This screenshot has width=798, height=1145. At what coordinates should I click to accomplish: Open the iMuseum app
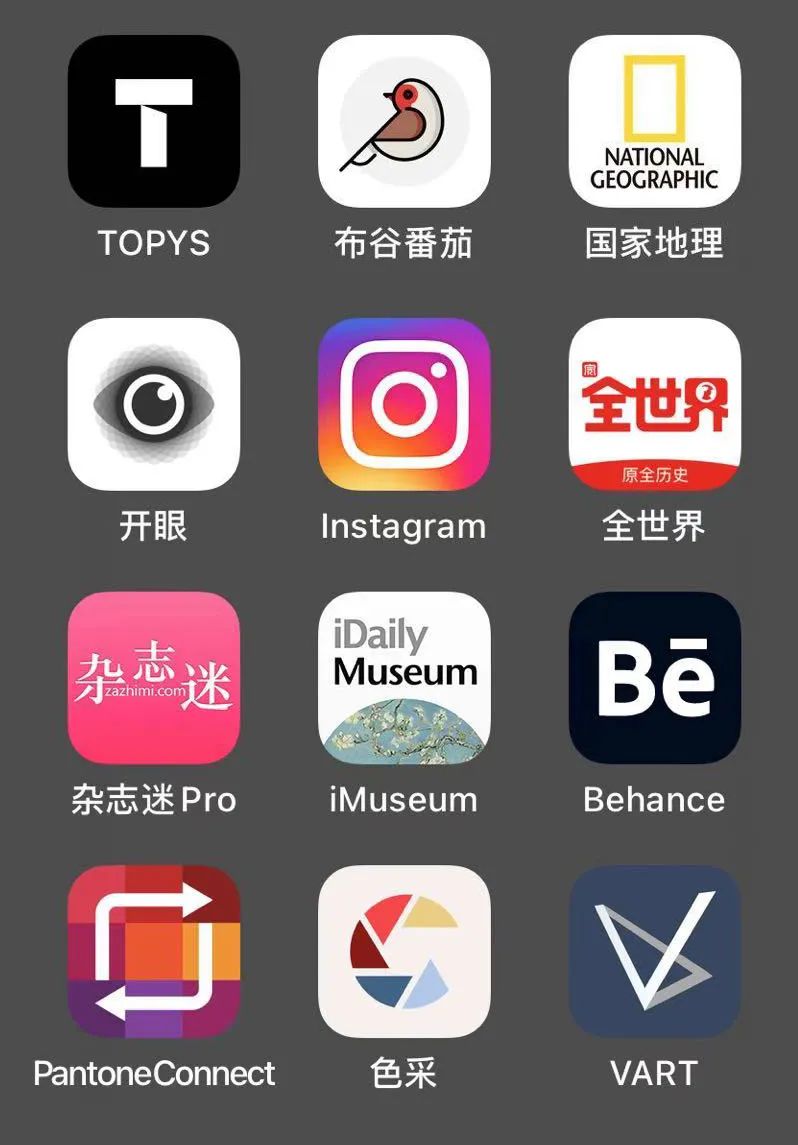[404, 677]
